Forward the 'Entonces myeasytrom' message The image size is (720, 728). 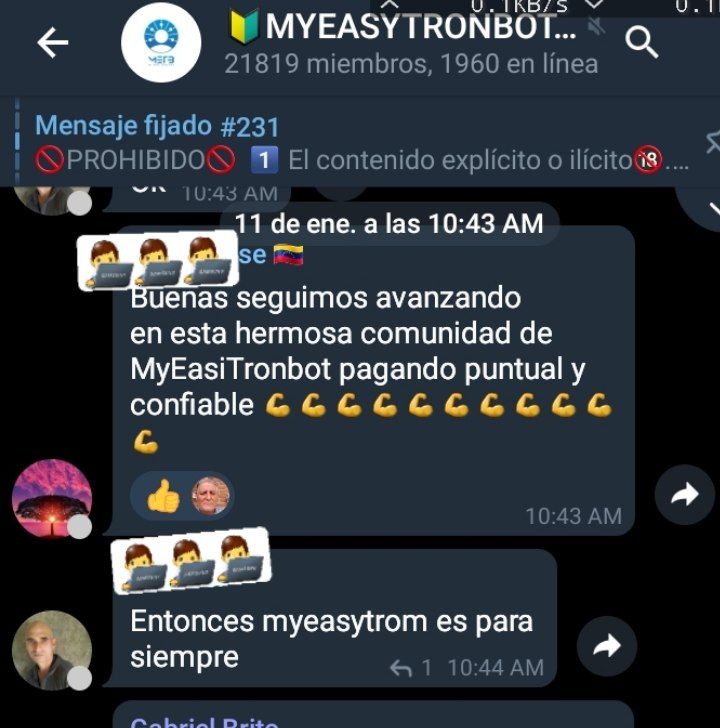click(x=607, y=646)
